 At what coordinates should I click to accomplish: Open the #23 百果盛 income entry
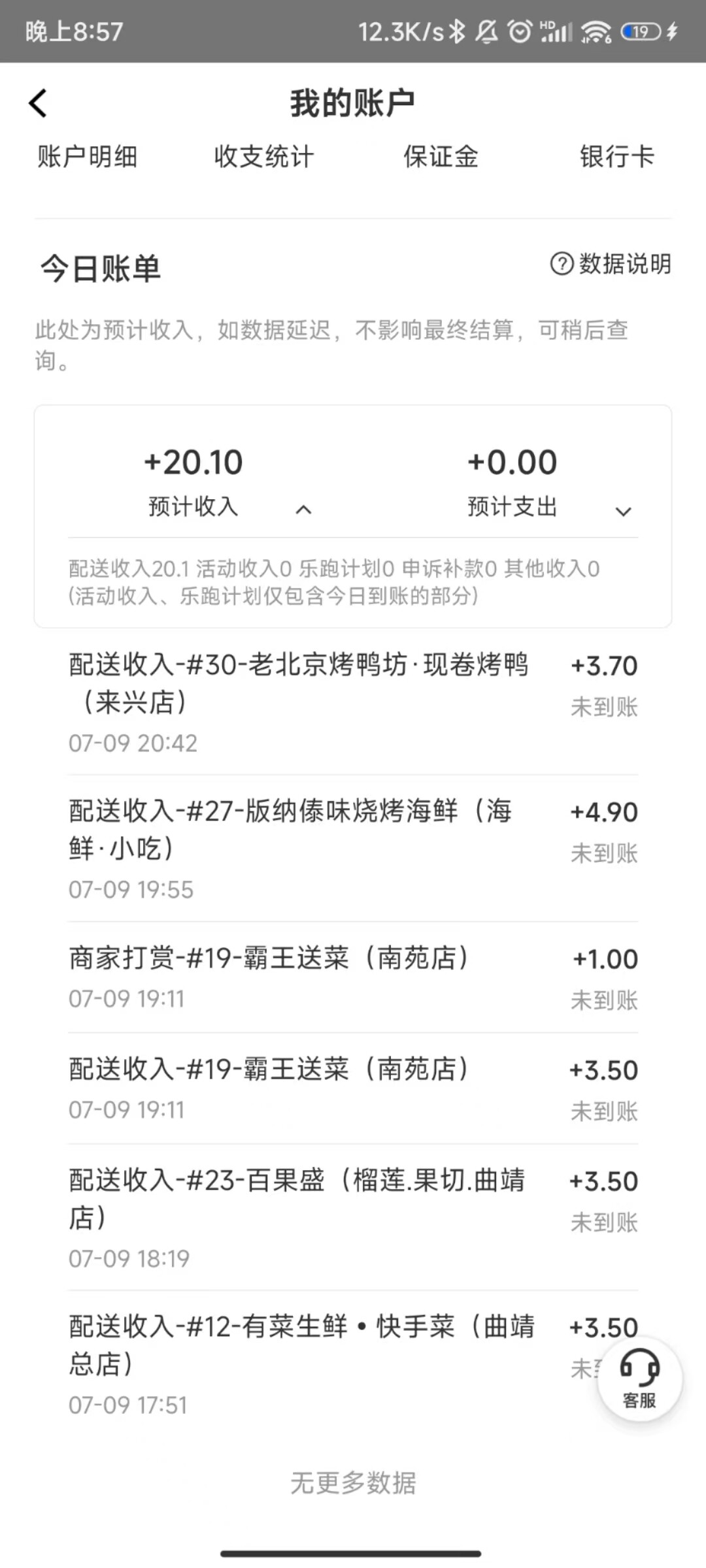353,1217
